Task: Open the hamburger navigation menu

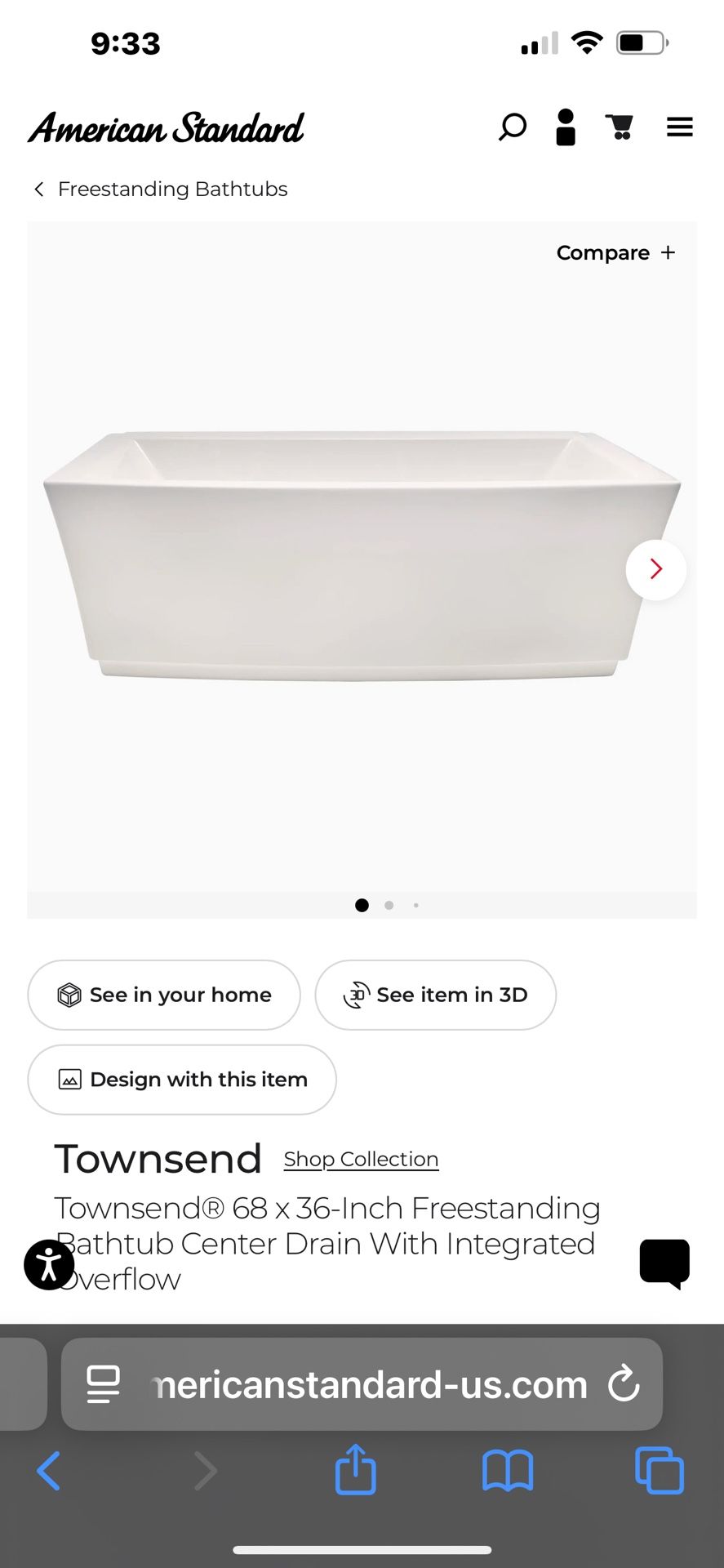Action: pos(679,127)
